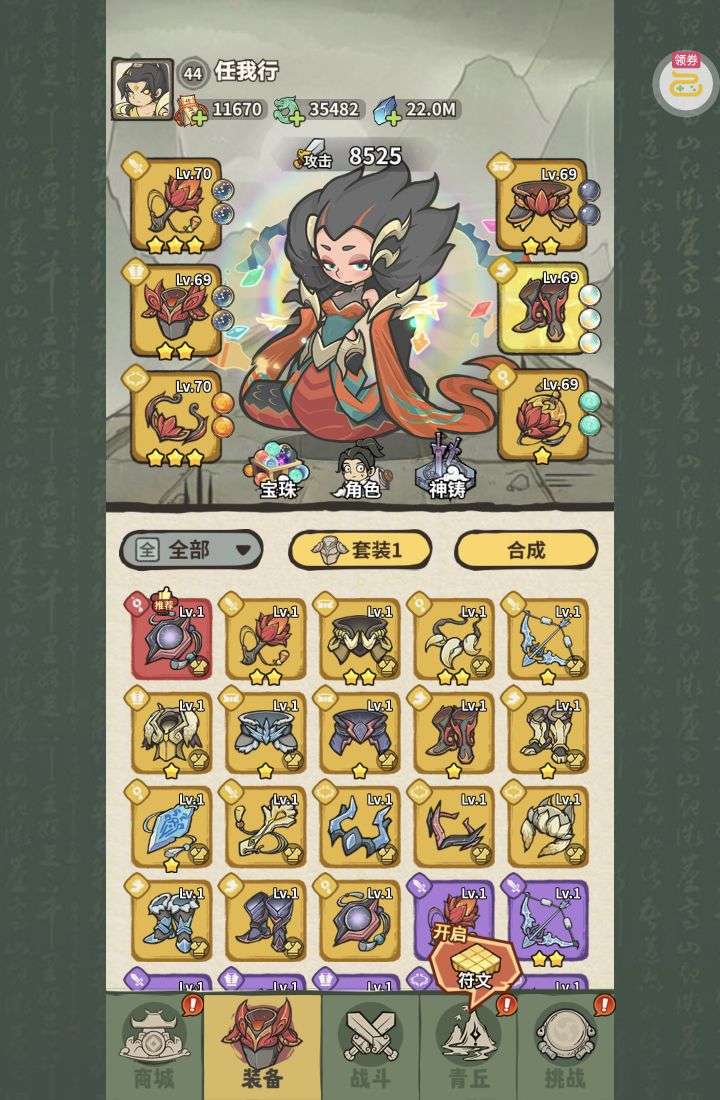720x1100 pixels.
Task: Open the player avatar profile
Action: coord(141,89)
